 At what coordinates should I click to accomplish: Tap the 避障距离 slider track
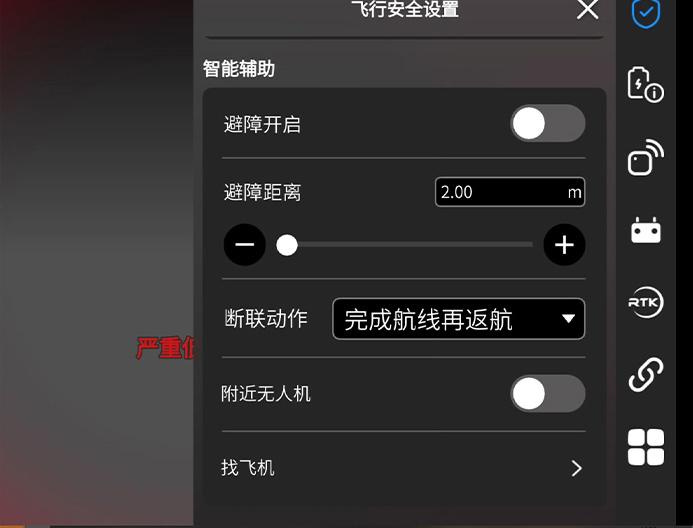(x=410, y=245)
